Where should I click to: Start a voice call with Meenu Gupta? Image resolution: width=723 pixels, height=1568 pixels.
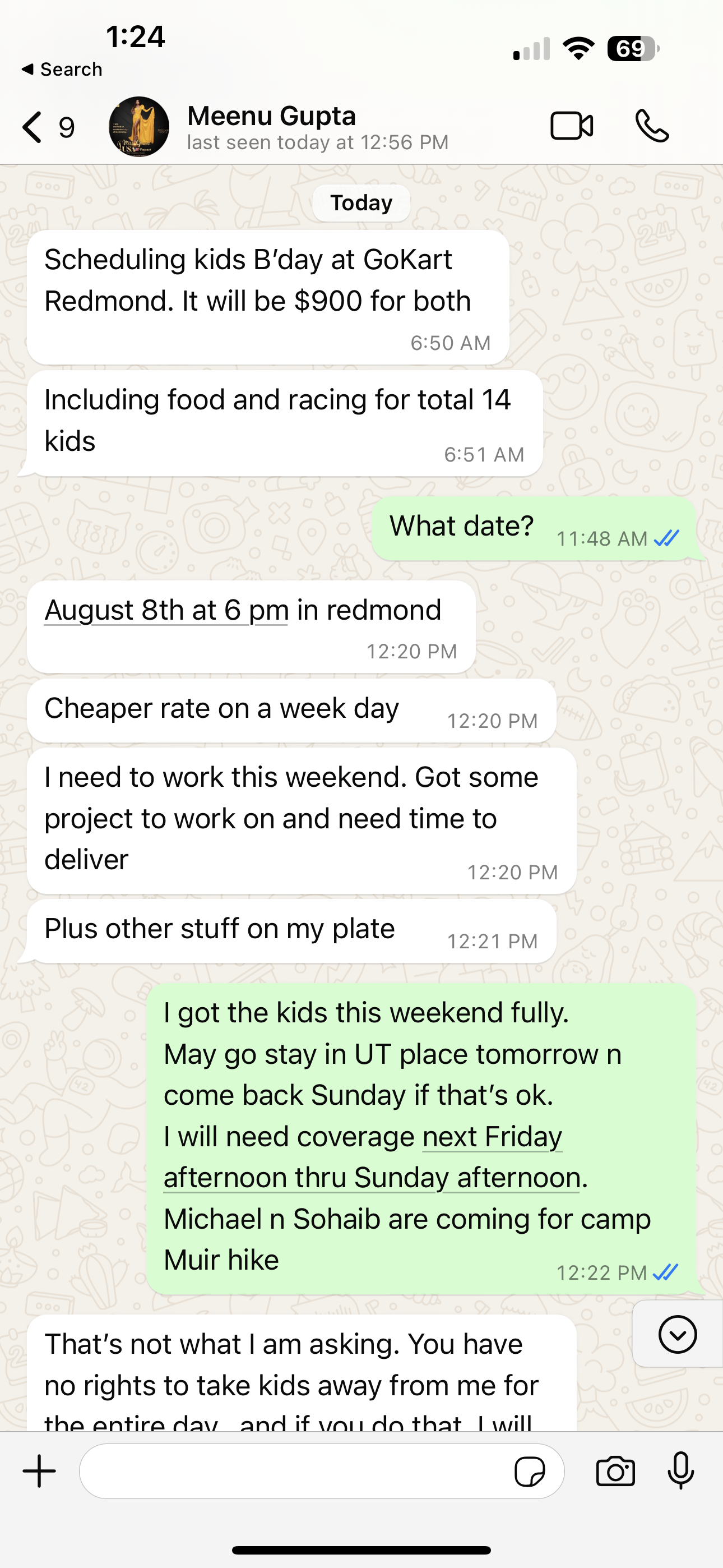point(652,127)
